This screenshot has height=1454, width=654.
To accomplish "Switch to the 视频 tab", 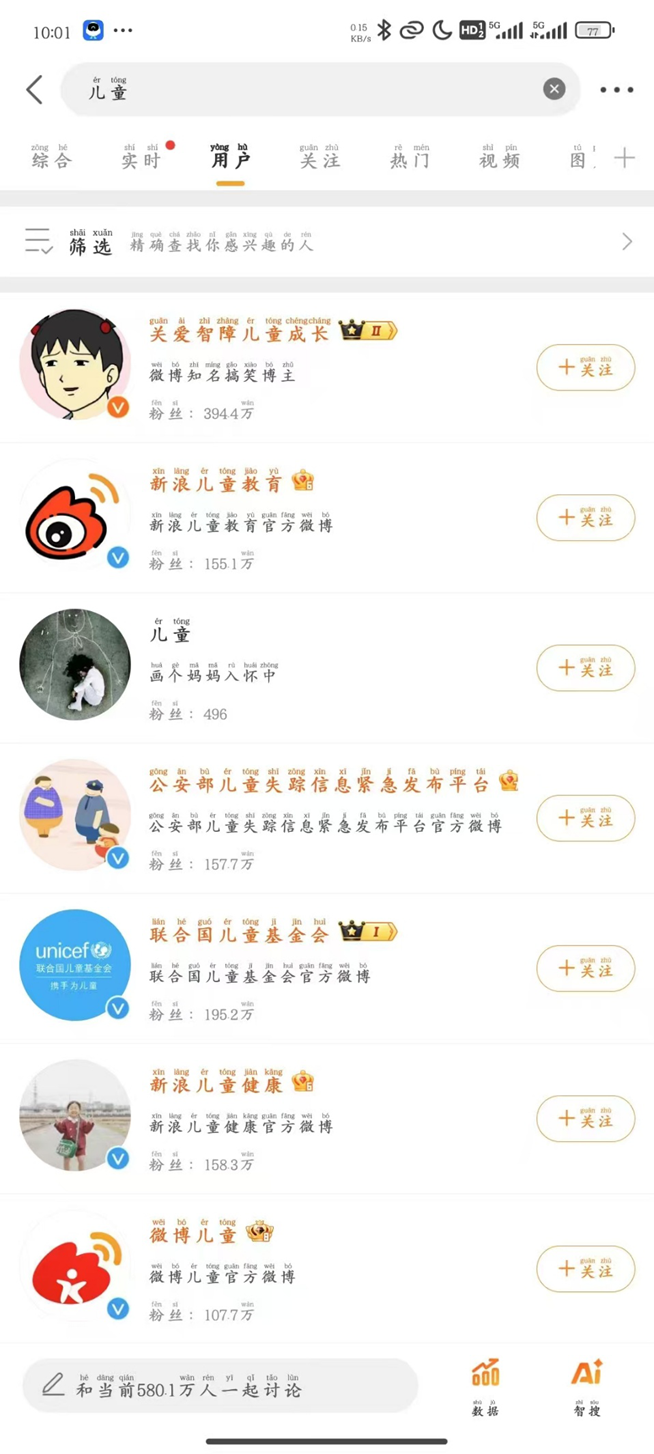I will click(499, 159).
